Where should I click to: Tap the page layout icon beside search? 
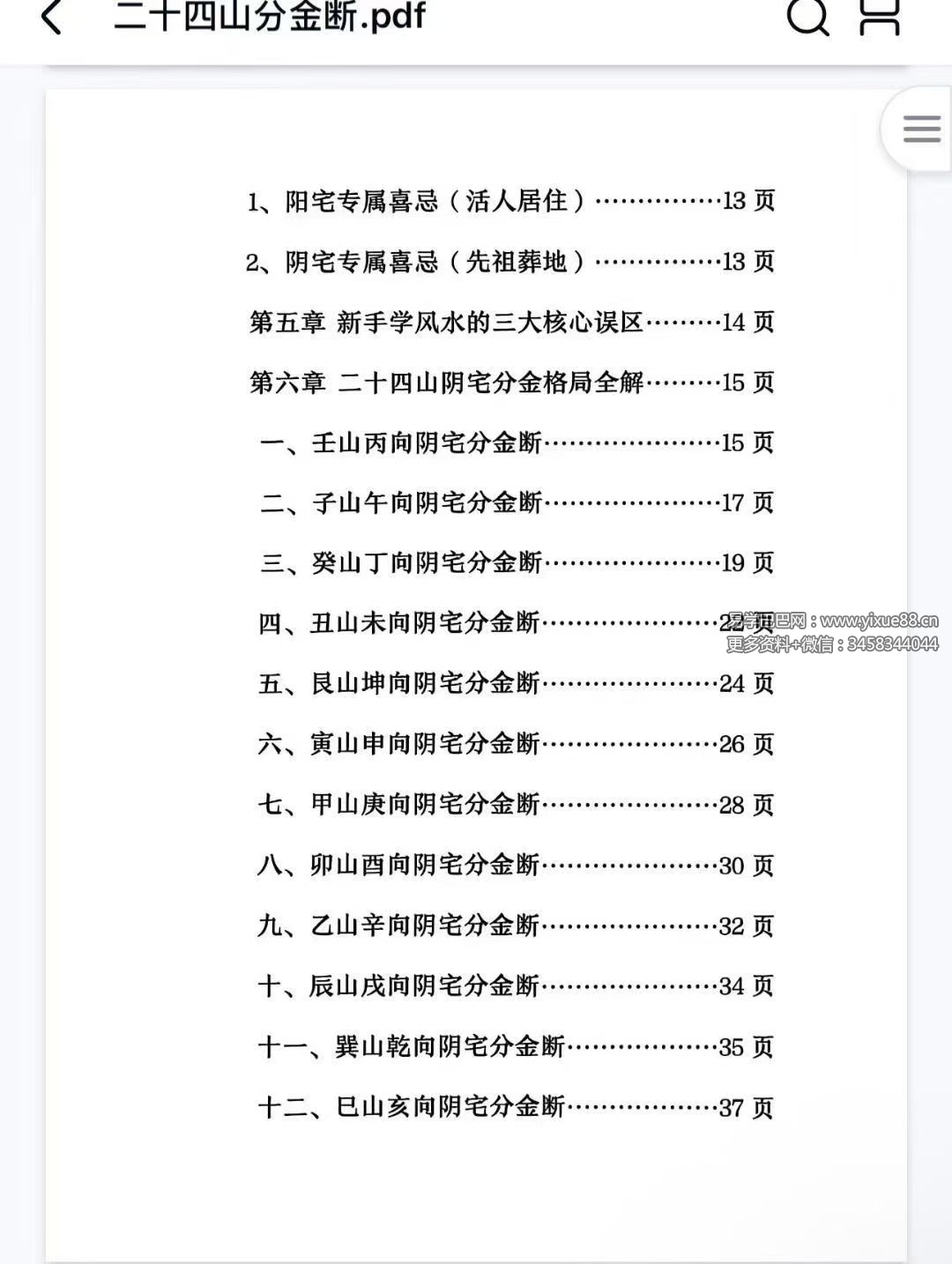coord(879,16)
